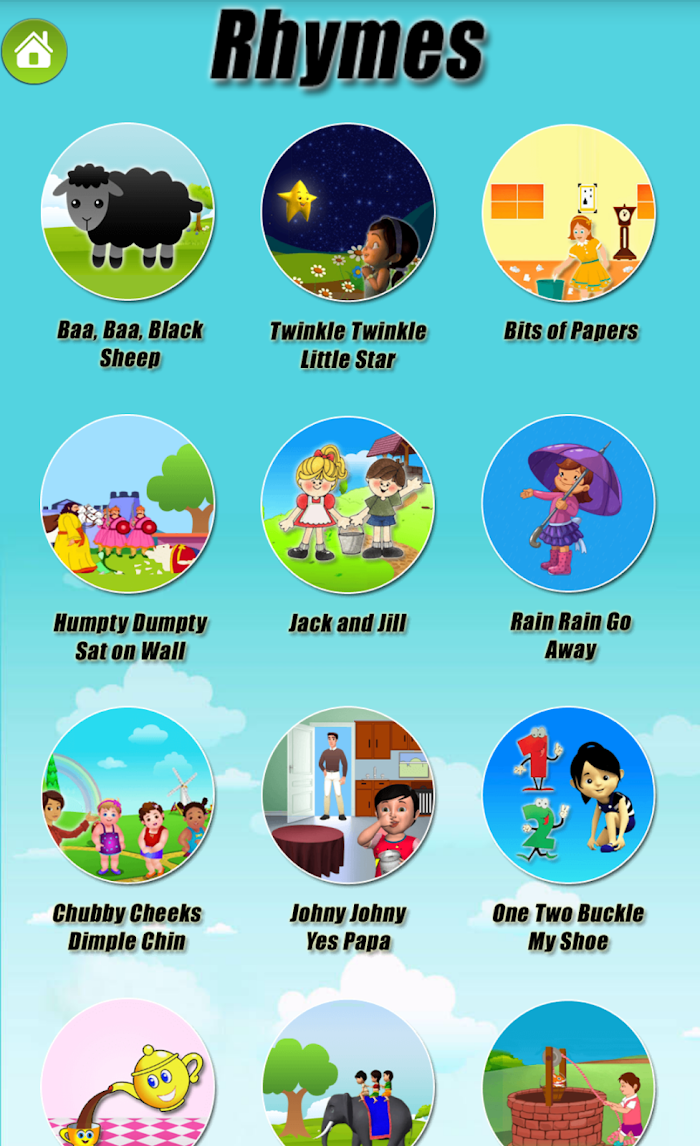This screenshot has height=1146, width=700.
Task: Open Johny Johny Yes Papa rhyme
Action: [349, 795]
